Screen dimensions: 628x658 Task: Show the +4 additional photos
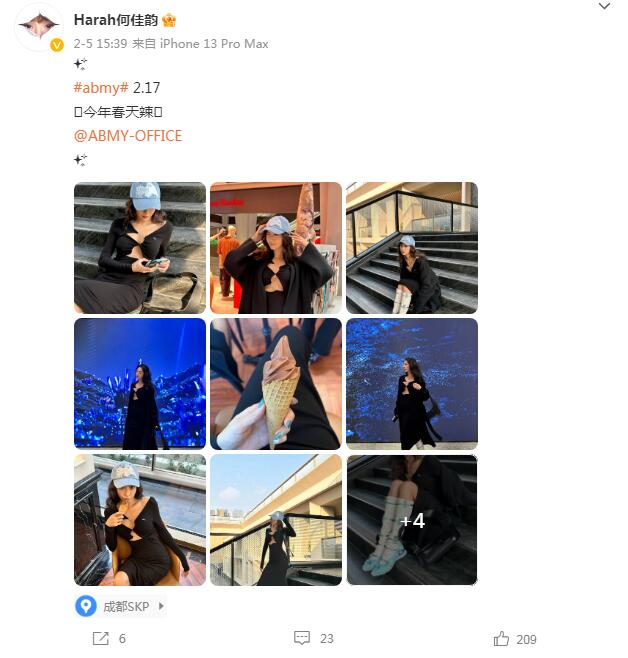pos(411,520)
